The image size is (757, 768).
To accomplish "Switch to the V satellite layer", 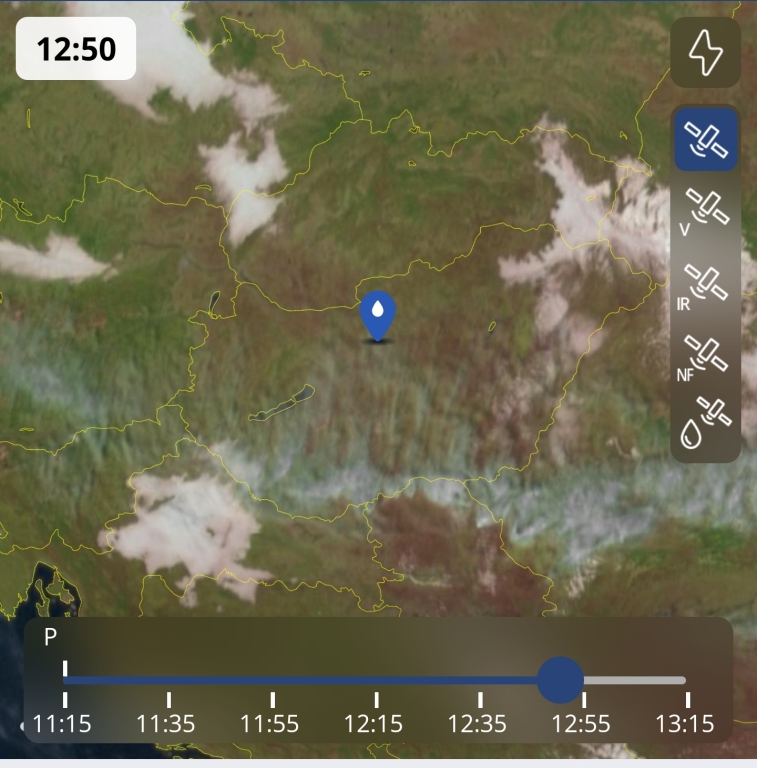I will (706, 211).
